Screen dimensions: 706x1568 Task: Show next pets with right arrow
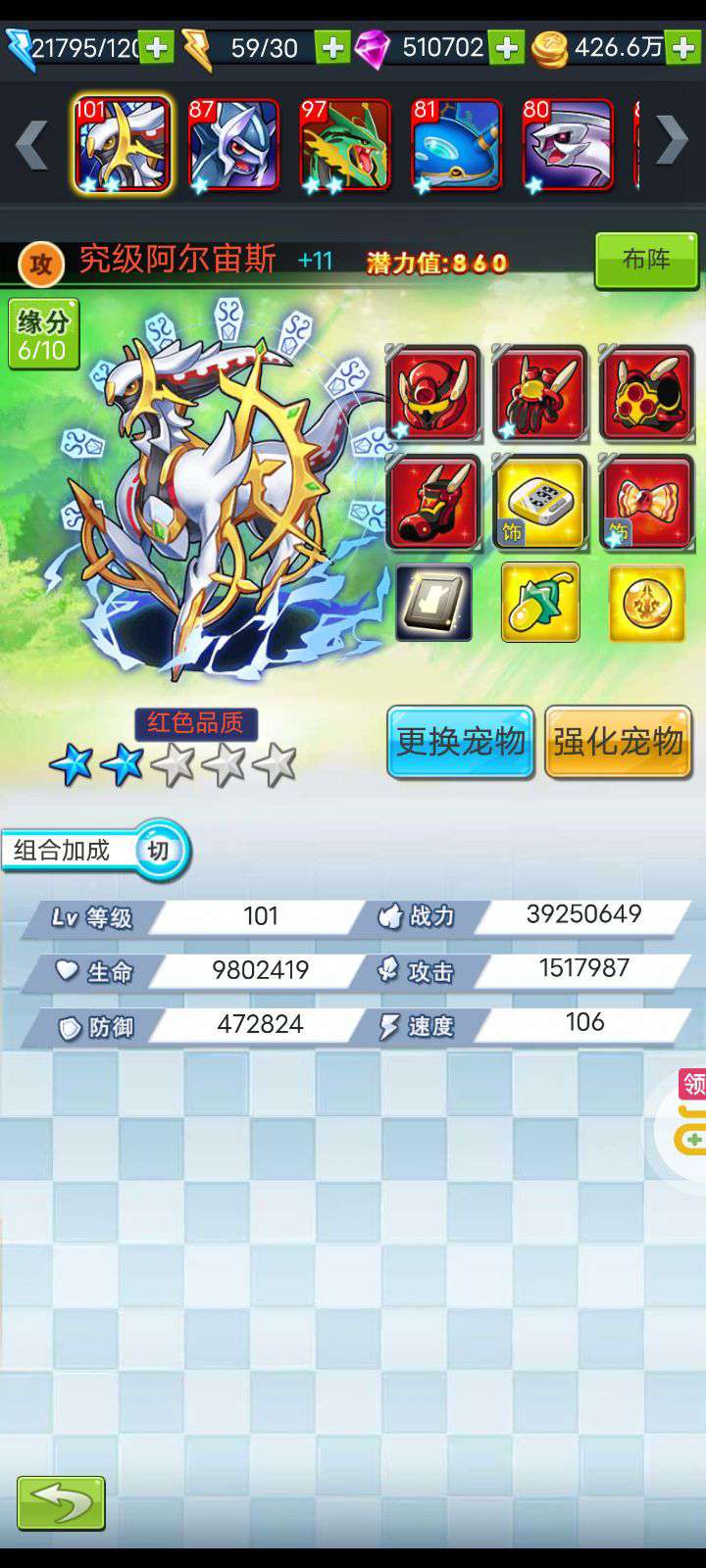pos(673,143)
